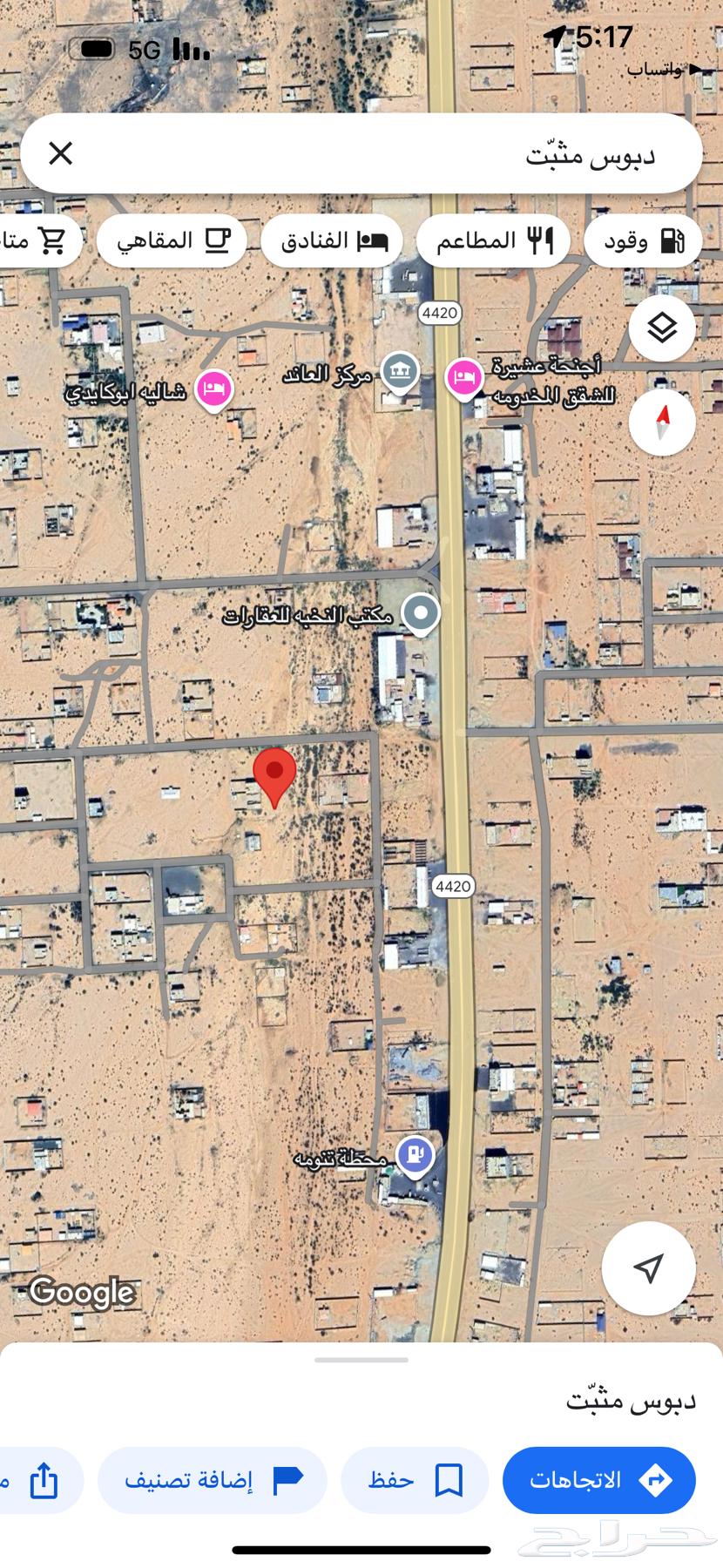
Task: Get directions with الاتجاهات button
Action: [x=598, y=1480]
